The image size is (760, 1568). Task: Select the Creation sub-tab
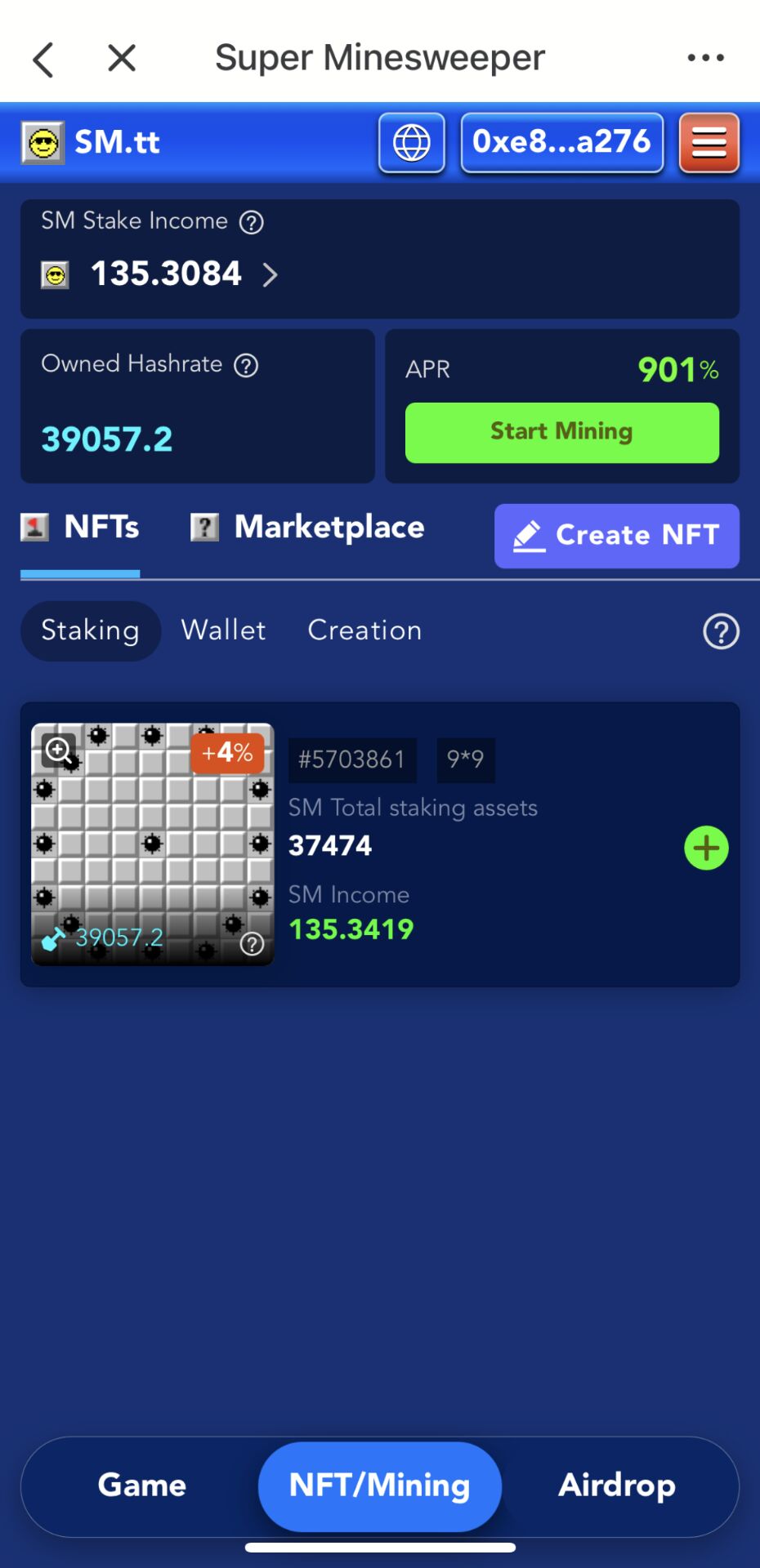(364, 630)
